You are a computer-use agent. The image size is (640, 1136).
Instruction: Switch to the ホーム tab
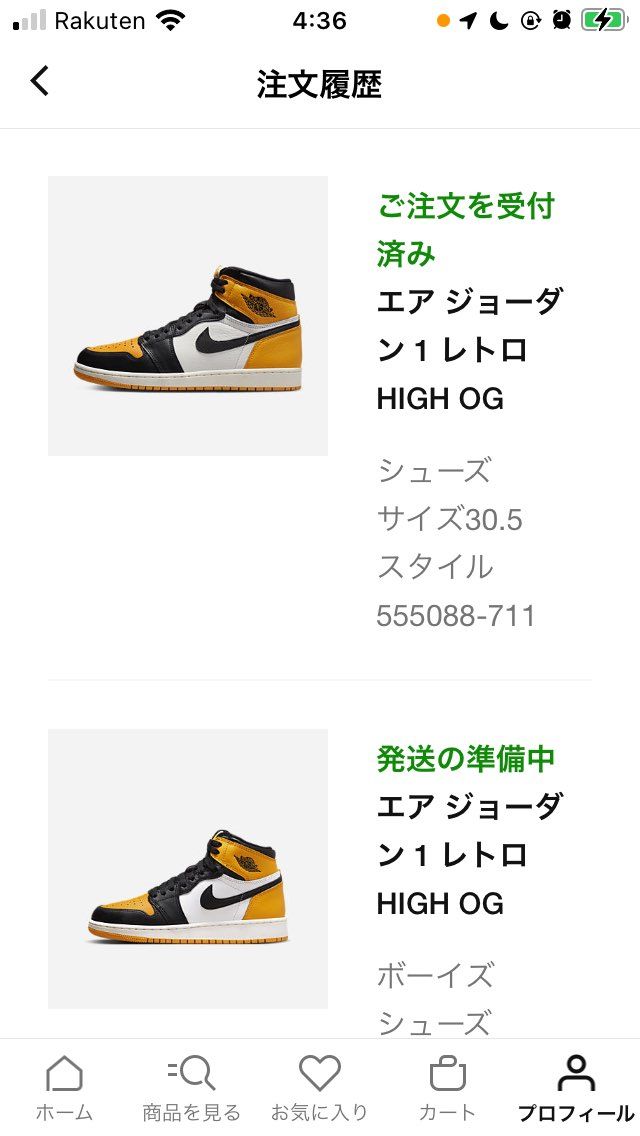pos(65,1088)
